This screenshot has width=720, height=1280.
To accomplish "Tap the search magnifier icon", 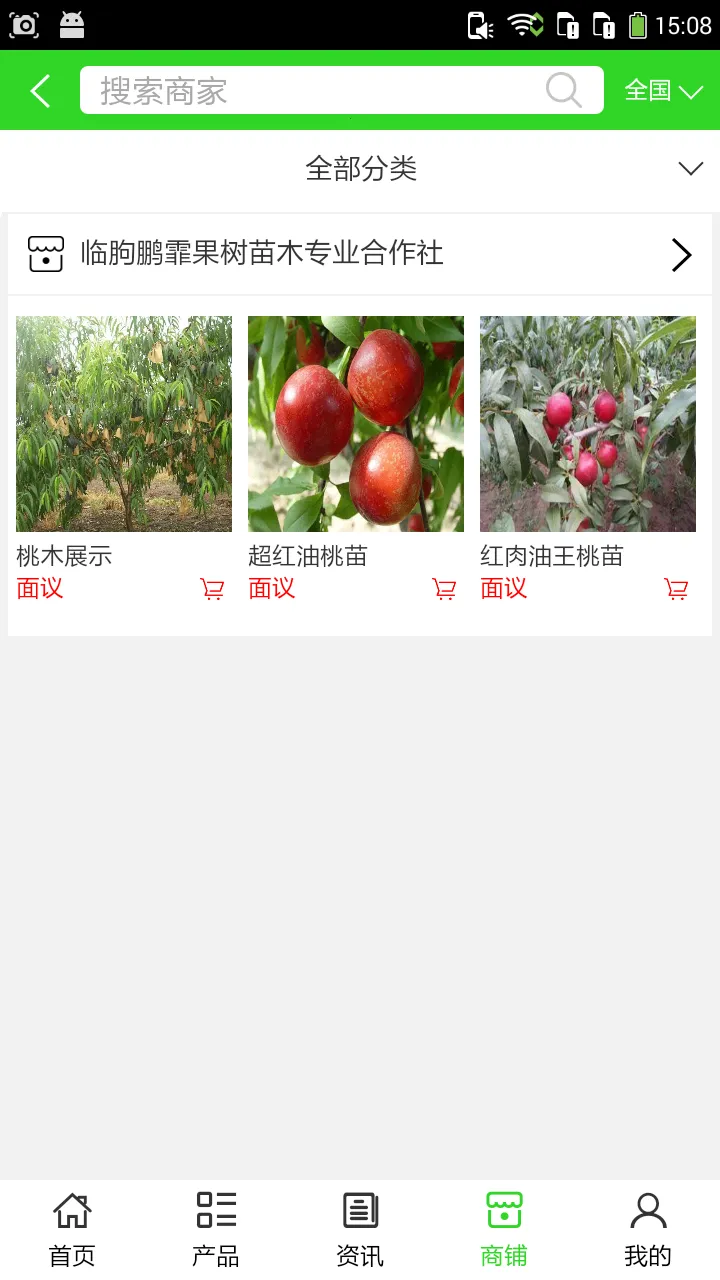I will coord(563,90).
